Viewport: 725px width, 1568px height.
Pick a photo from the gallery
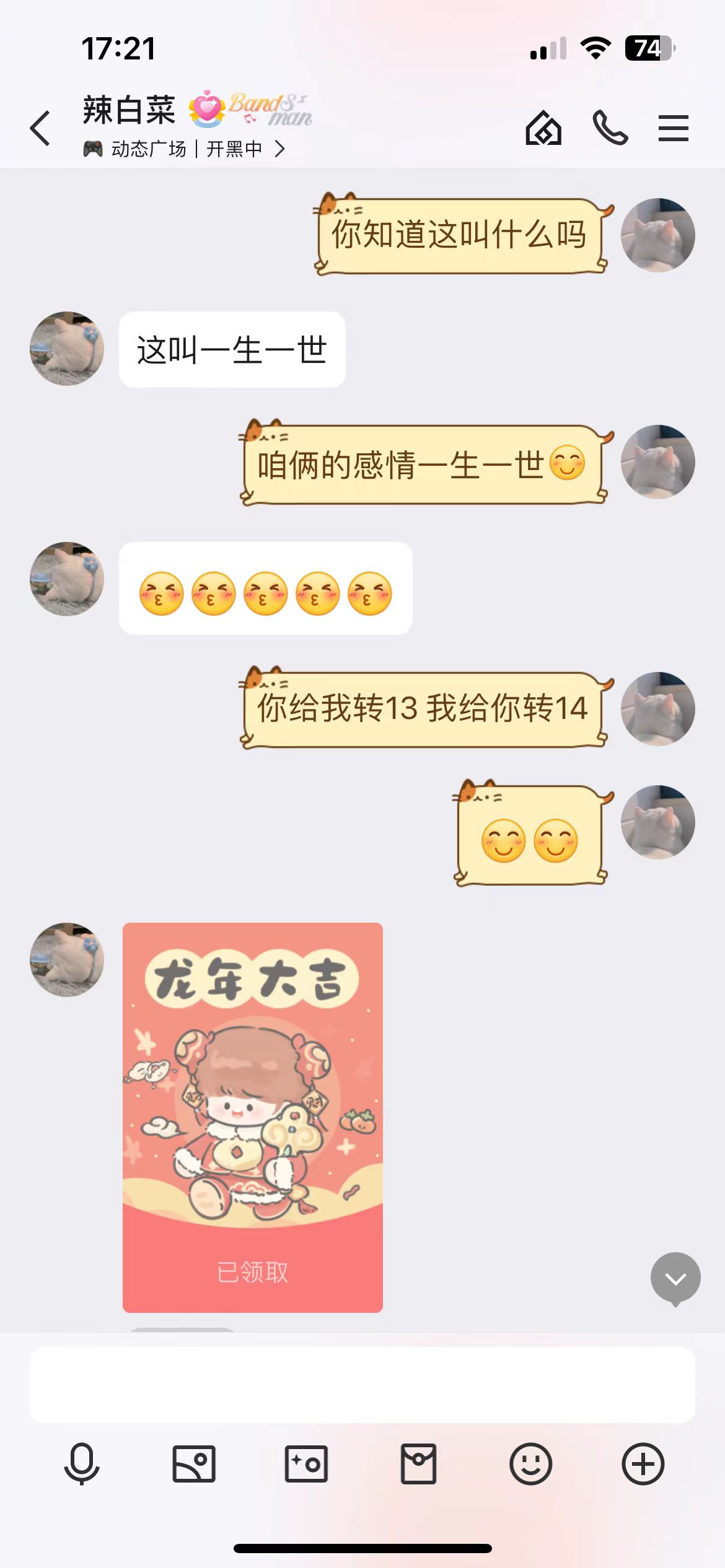point(194,1464)
